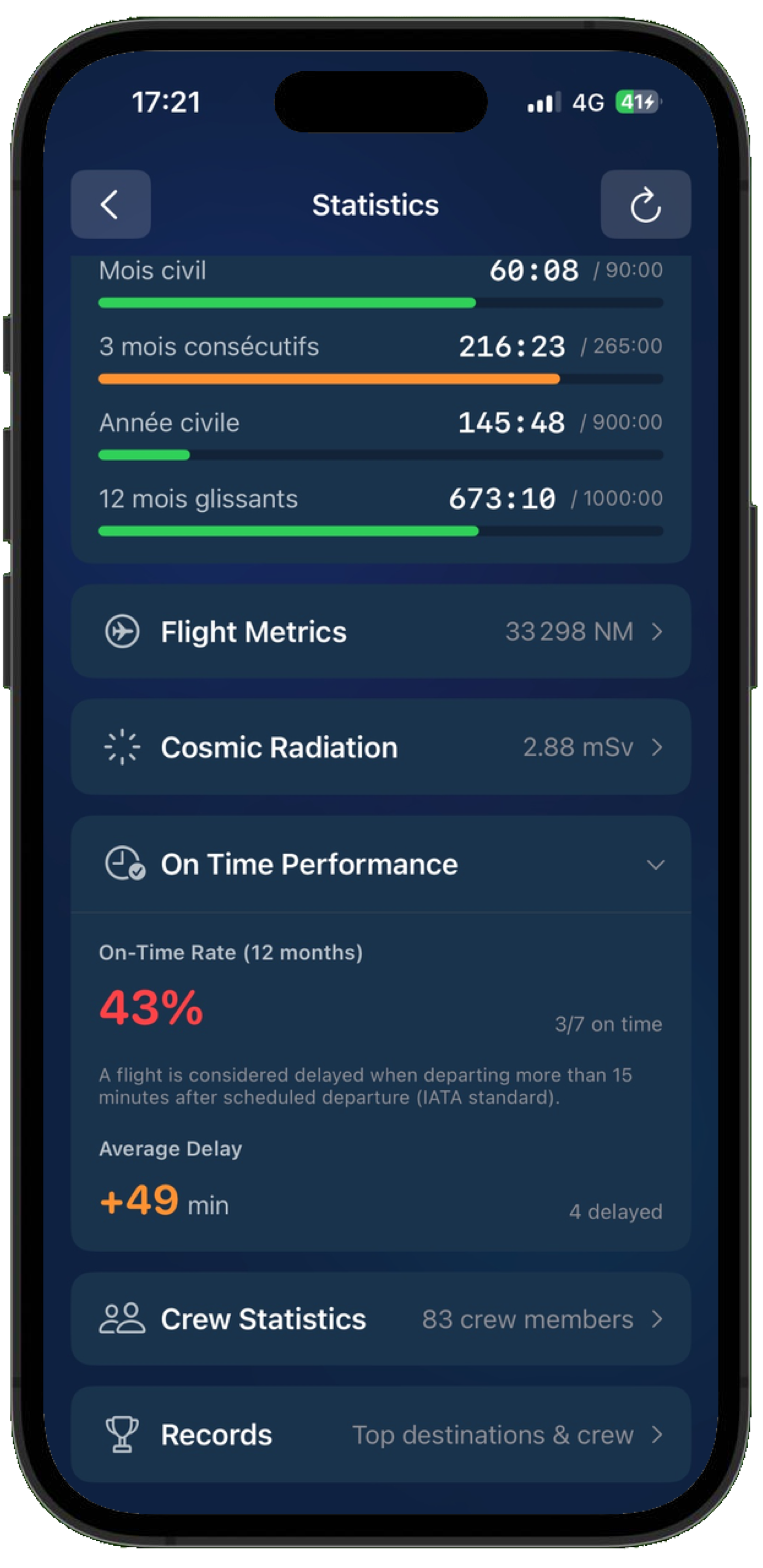Open the Flight Metrics section
763x1568 pixels.
[380, 632]
